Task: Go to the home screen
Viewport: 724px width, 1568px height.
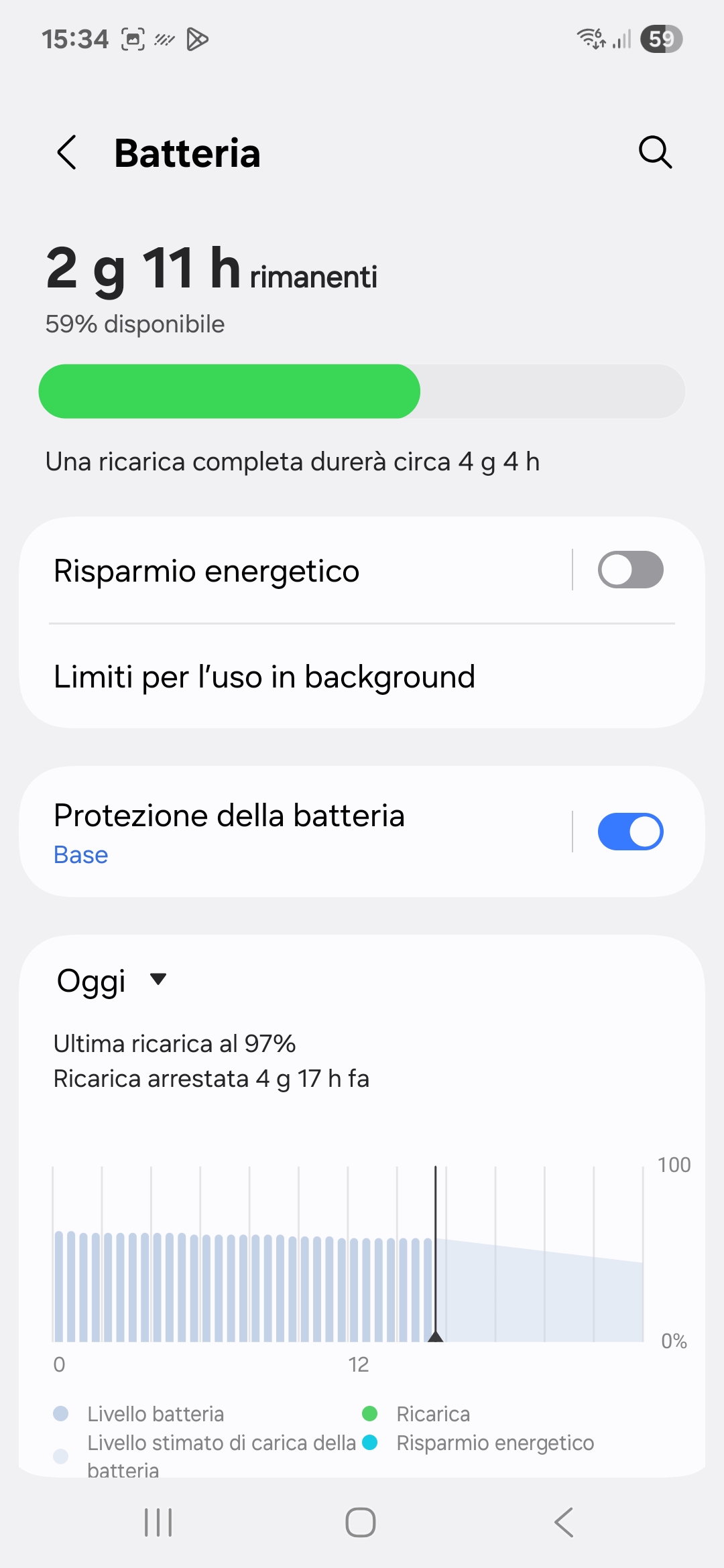Action: pos(361,1522)
